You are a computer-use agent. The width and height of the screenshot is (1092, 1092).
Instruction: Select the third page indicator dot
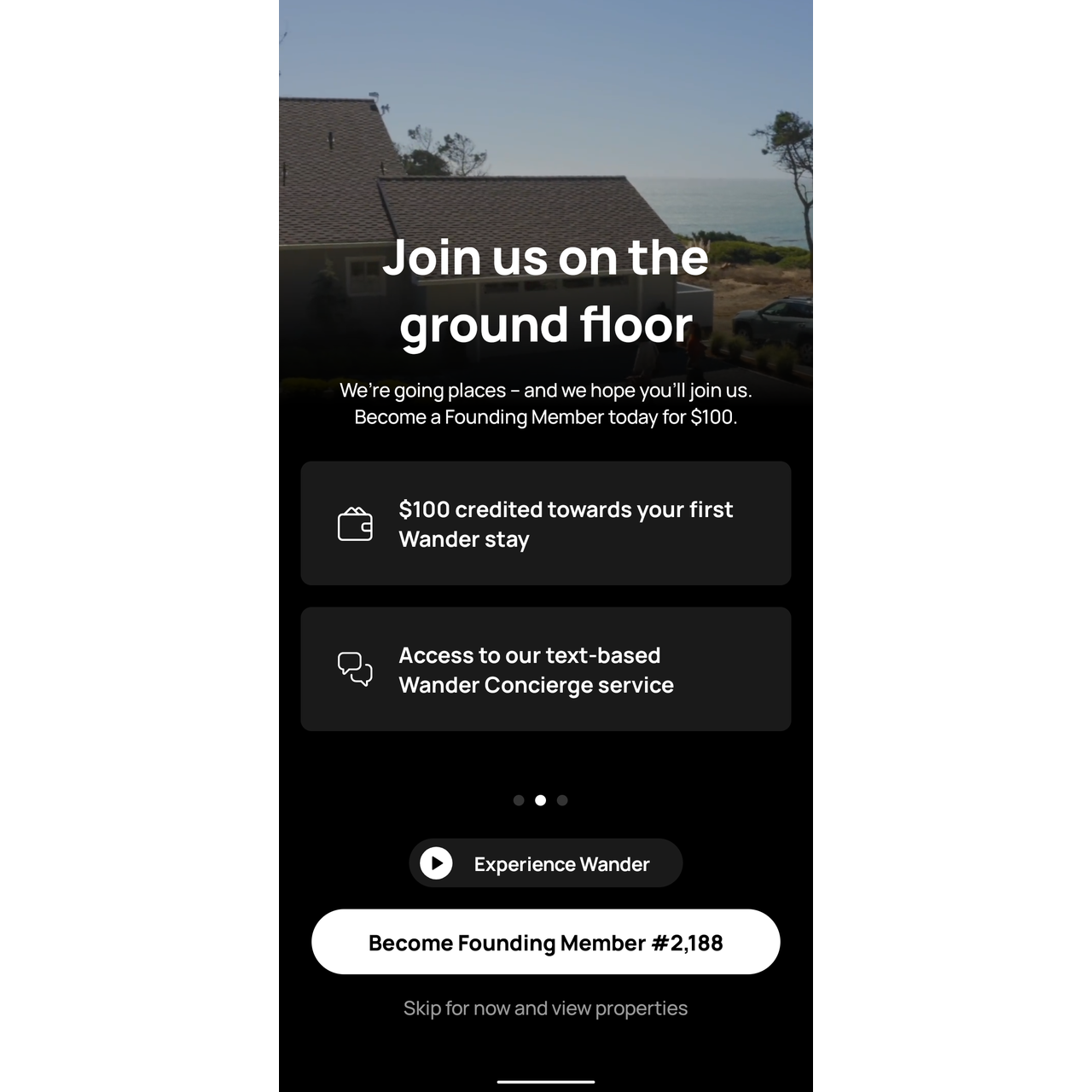pyautogui.click(x=562, y=800)
